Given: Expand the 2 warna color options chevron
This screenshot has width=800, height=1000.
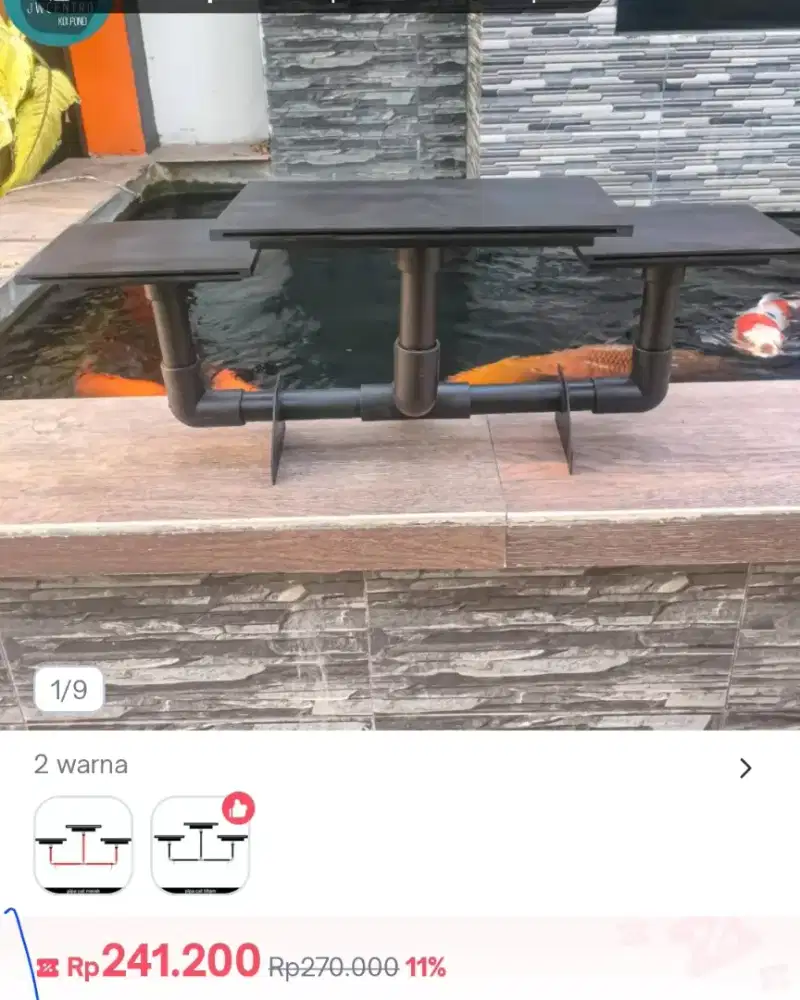Looking at the screenshot, I should (x=745, y=768).
